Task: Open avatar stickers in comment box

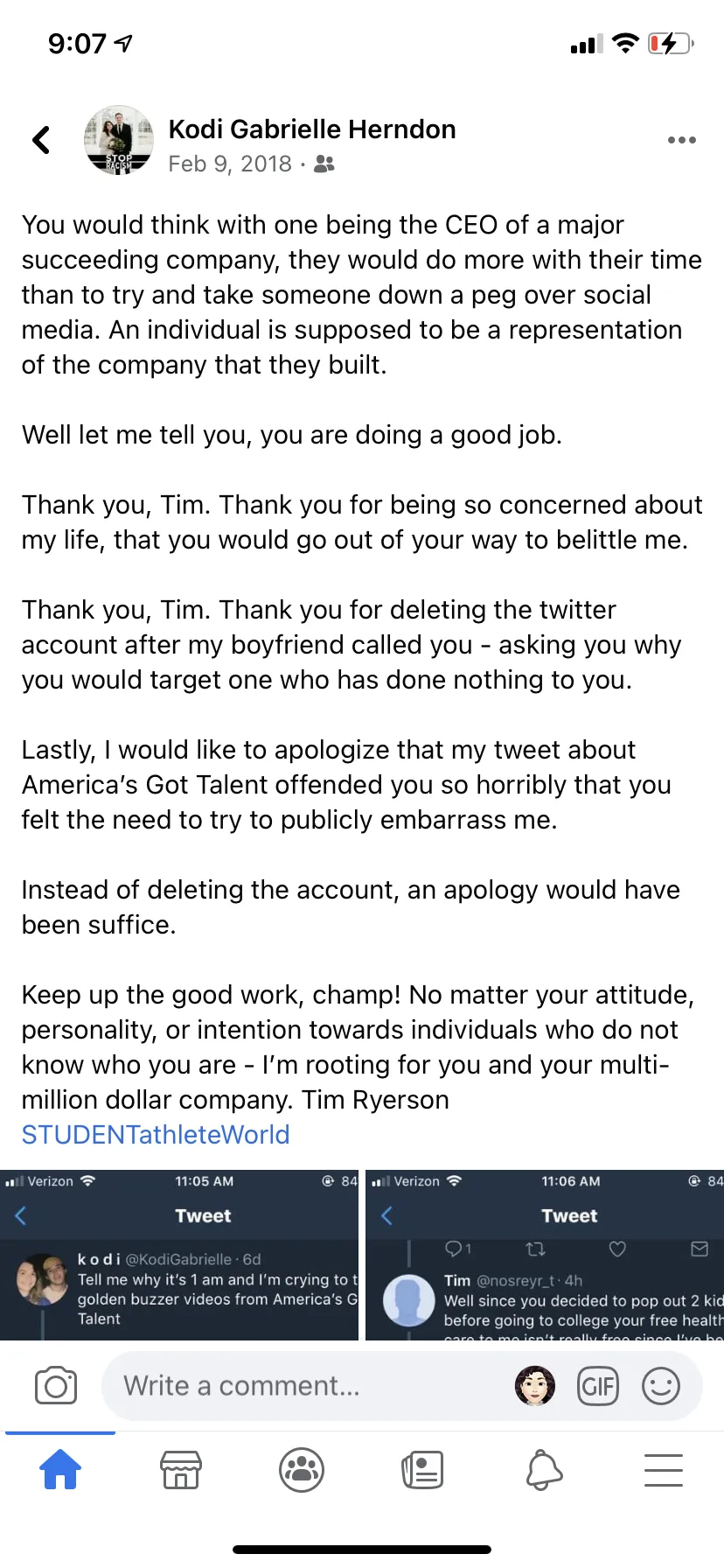Action: 535,1386
